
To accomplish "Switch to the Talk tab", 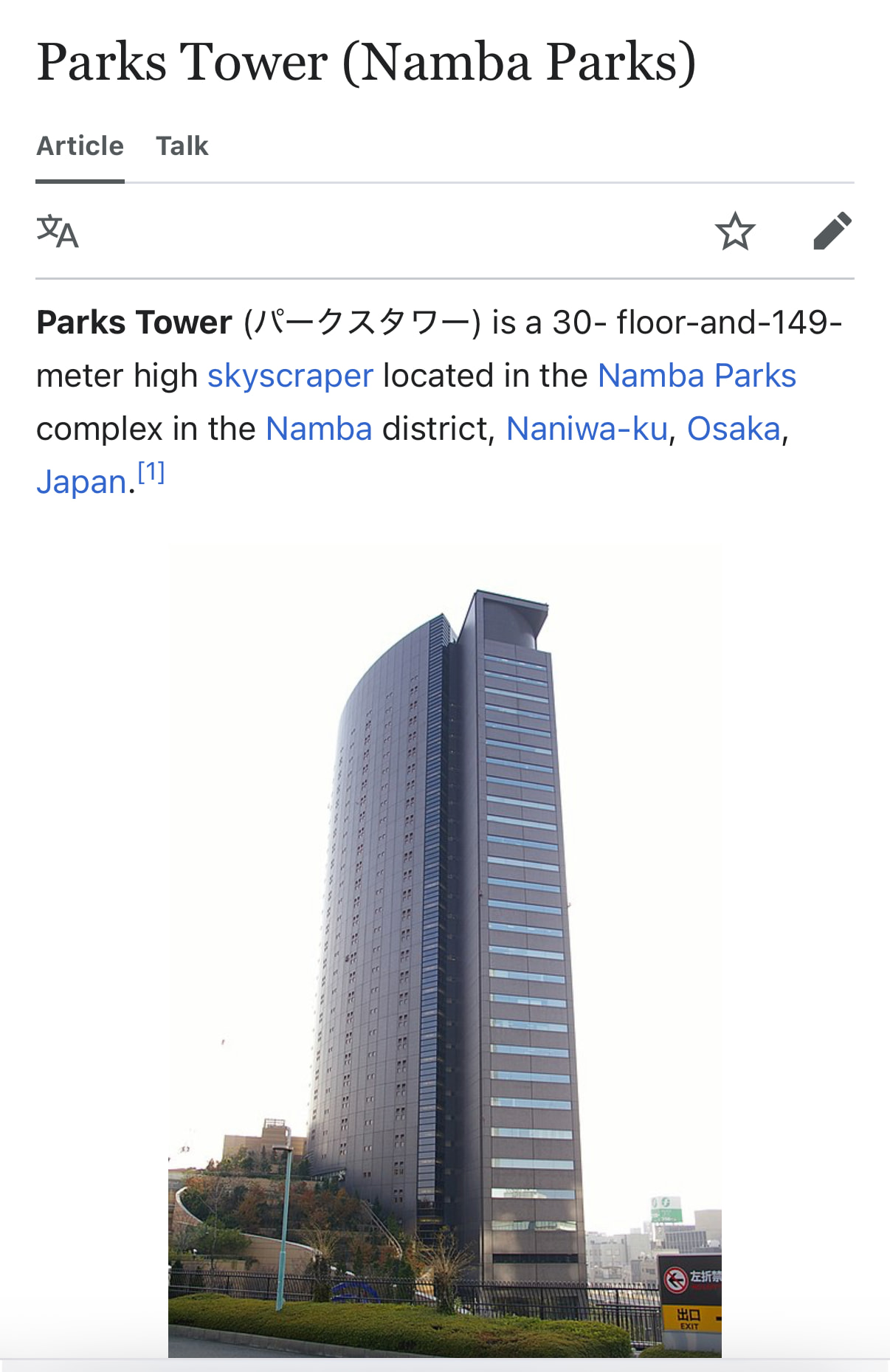I will point(182,146).
